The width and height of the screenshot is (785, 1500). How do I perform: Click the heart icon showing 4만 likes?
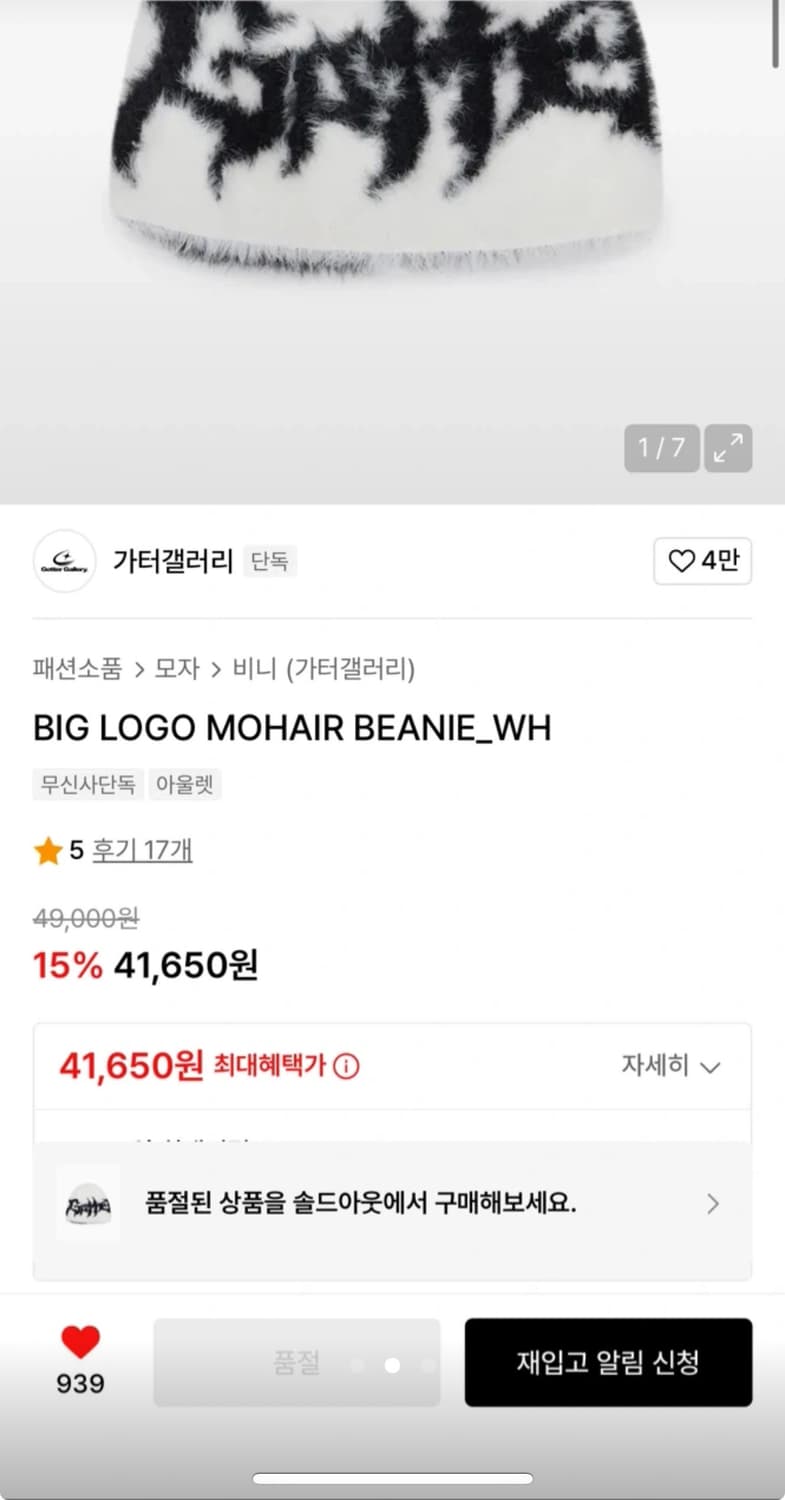click(702, 562)
